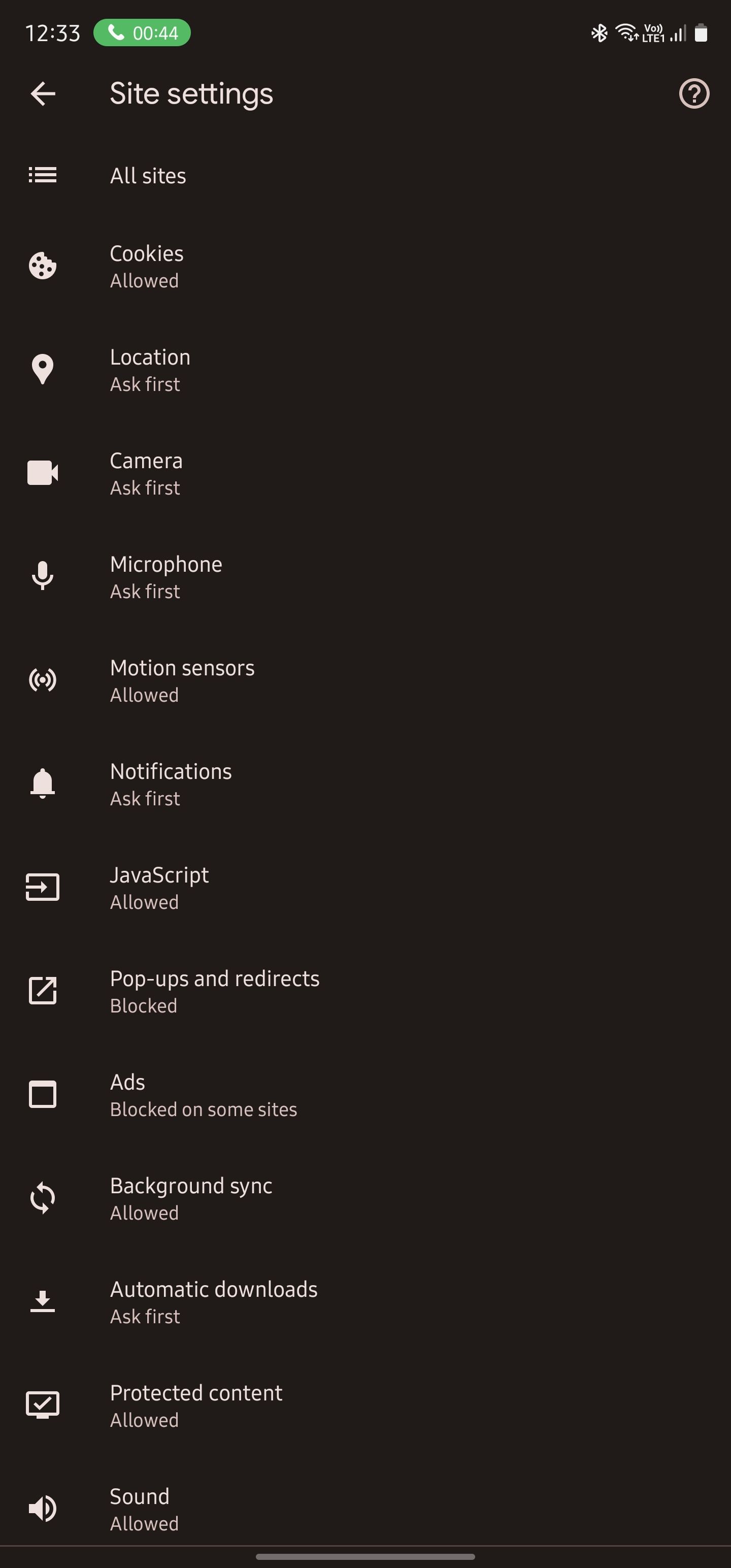Select the Microphone icon

[42, 576]
